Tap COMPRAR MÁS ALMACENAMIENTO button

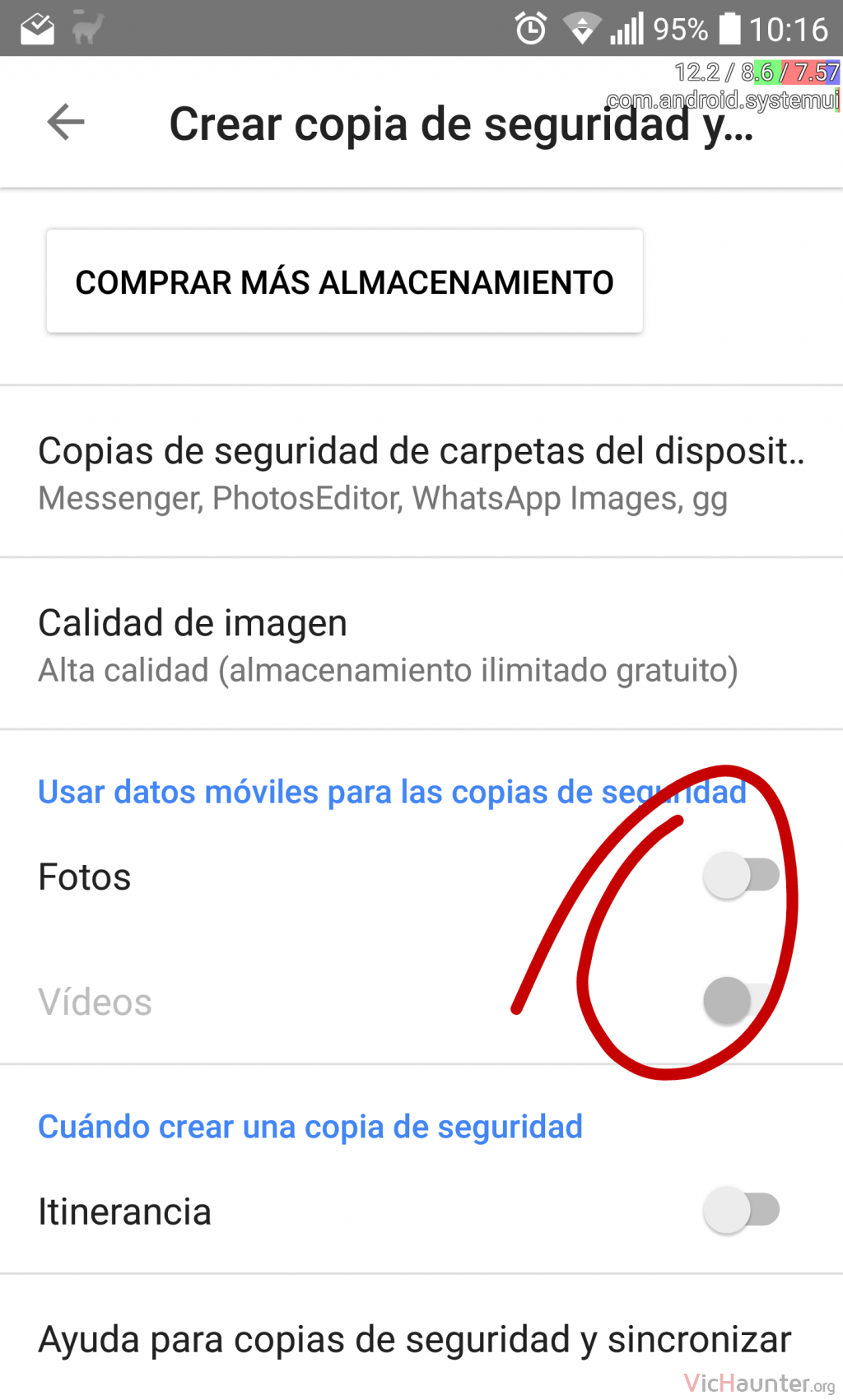pos(344,281)
